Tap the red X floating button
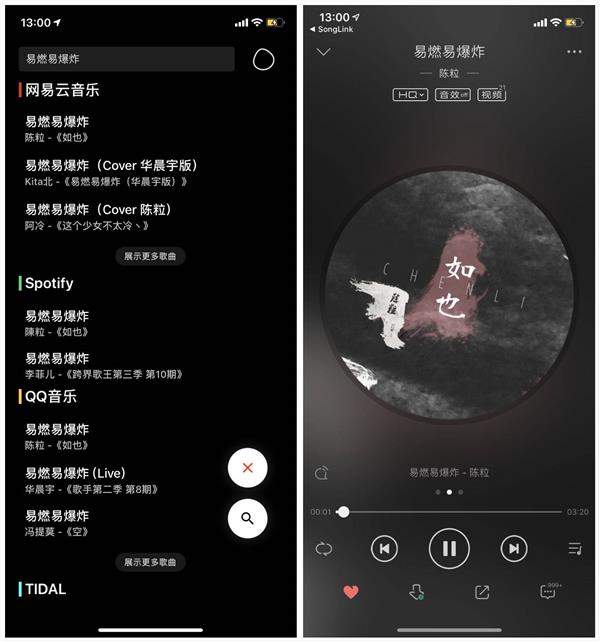 coord(247,467)
